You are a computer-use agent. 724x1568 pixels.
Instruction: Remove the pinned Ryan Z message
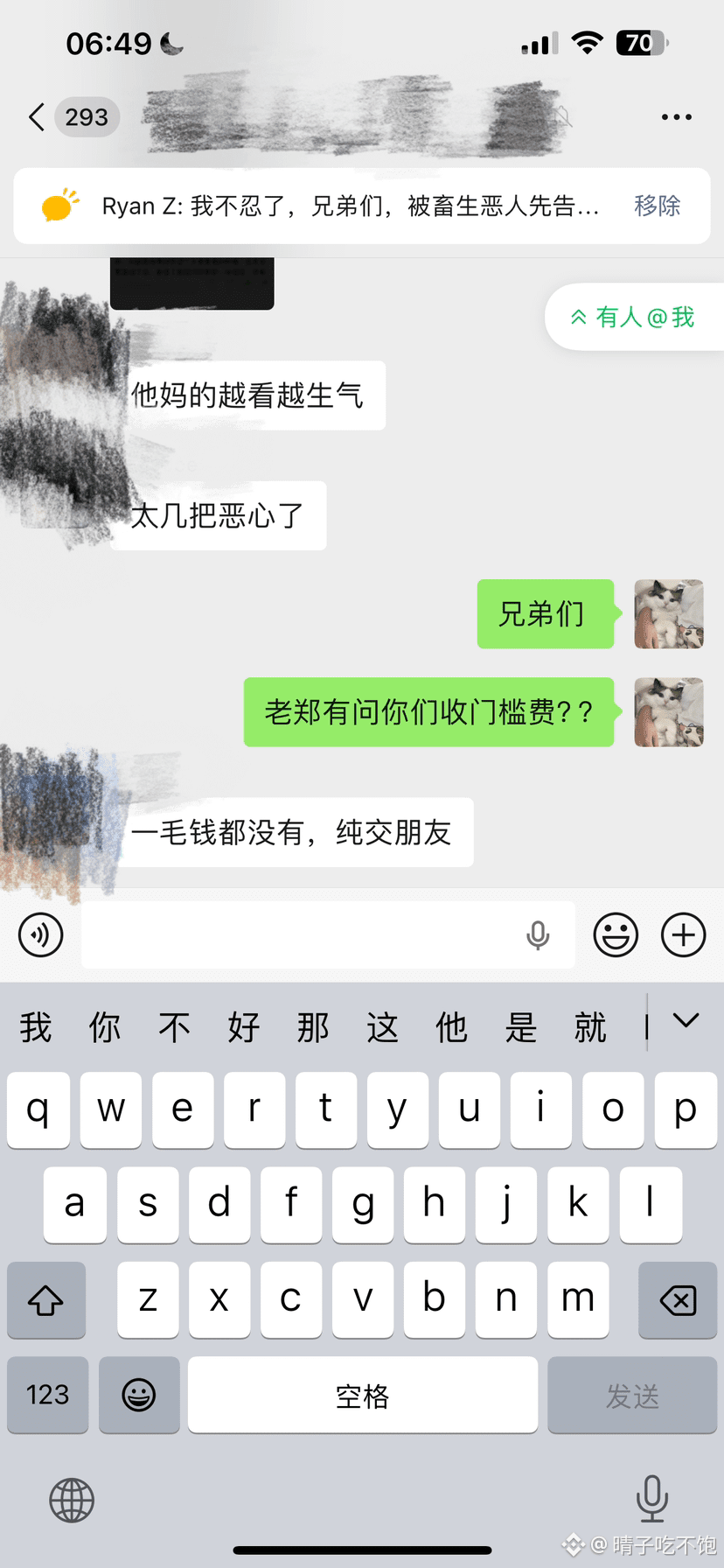coord(657,206)
